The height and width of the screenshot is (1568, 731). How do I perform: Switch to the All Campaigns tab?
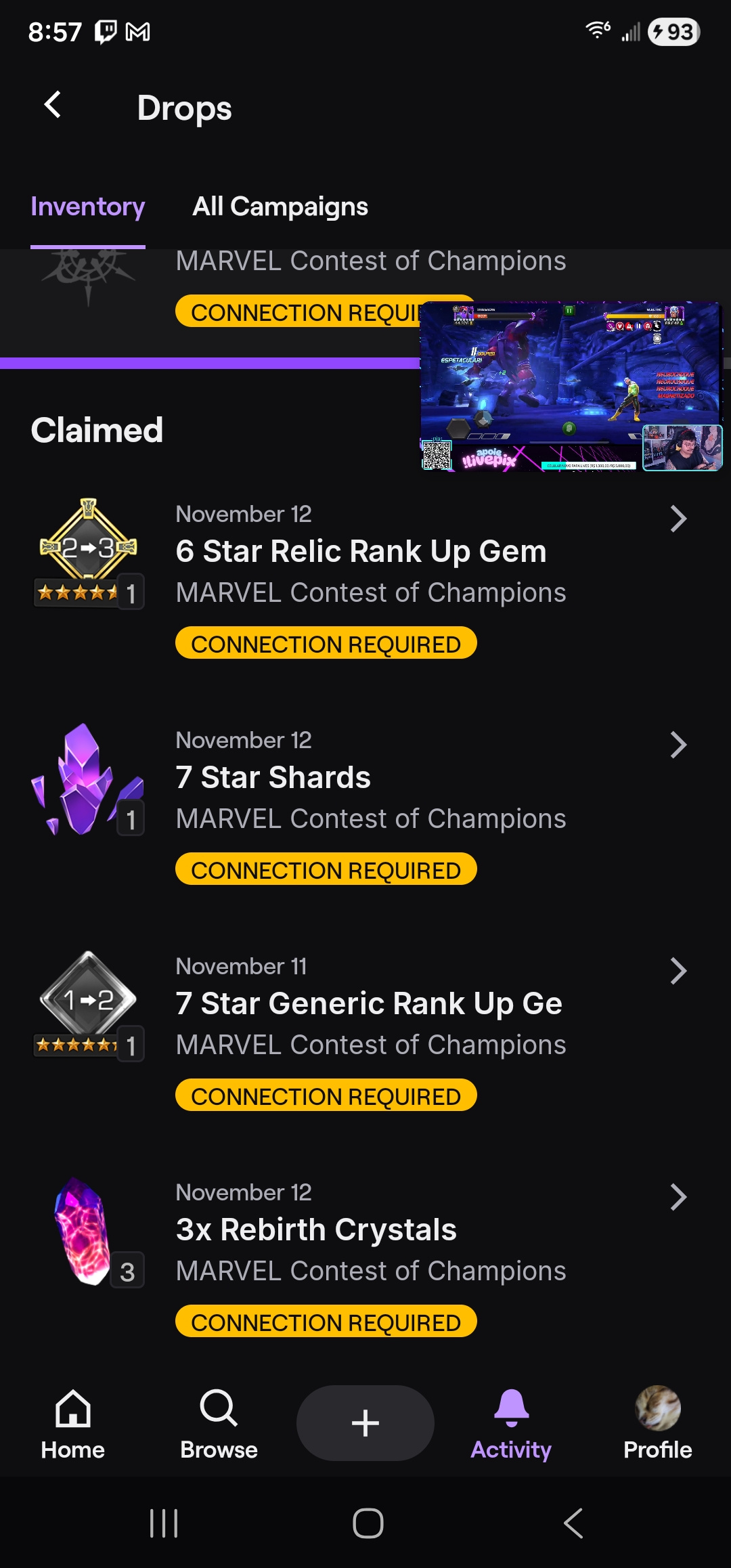click(x=280, y=206)
